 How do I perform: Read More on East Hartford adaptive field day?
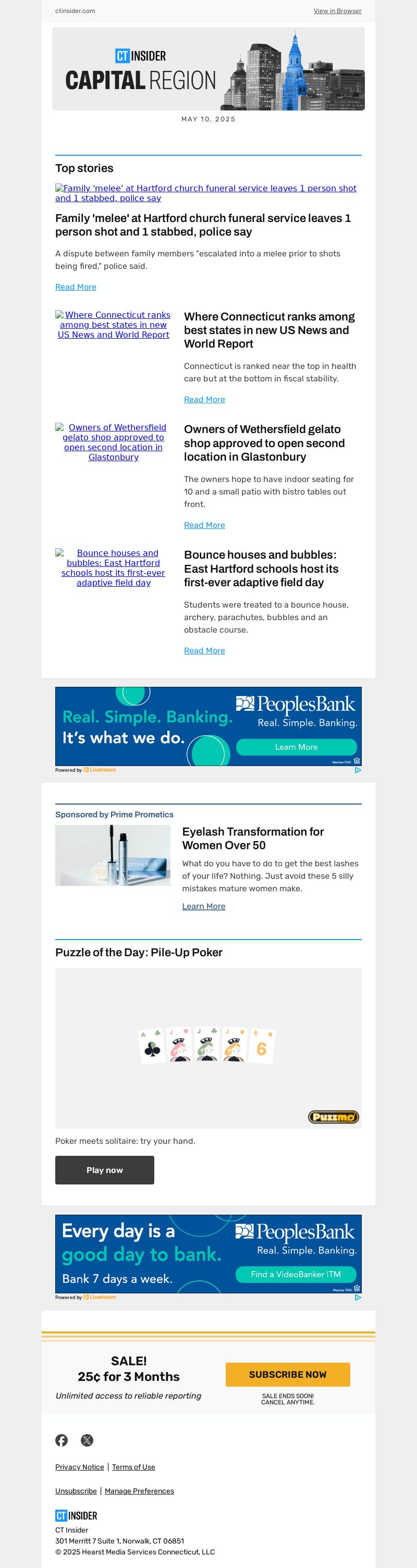tap(204, 651)
